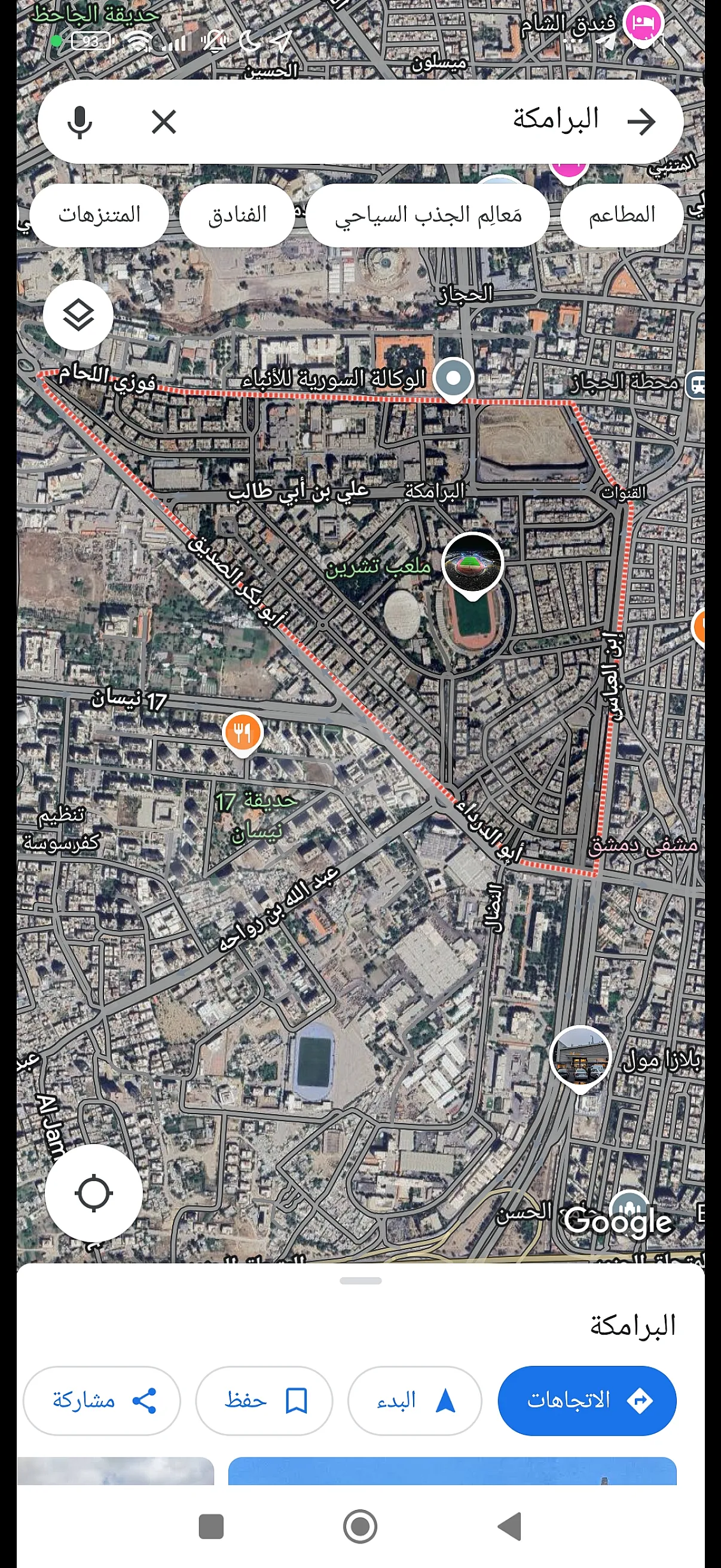This screenshot has width=721, height=1568.
Task: Tap the microphone for voice search
Action: pos(80,122)
